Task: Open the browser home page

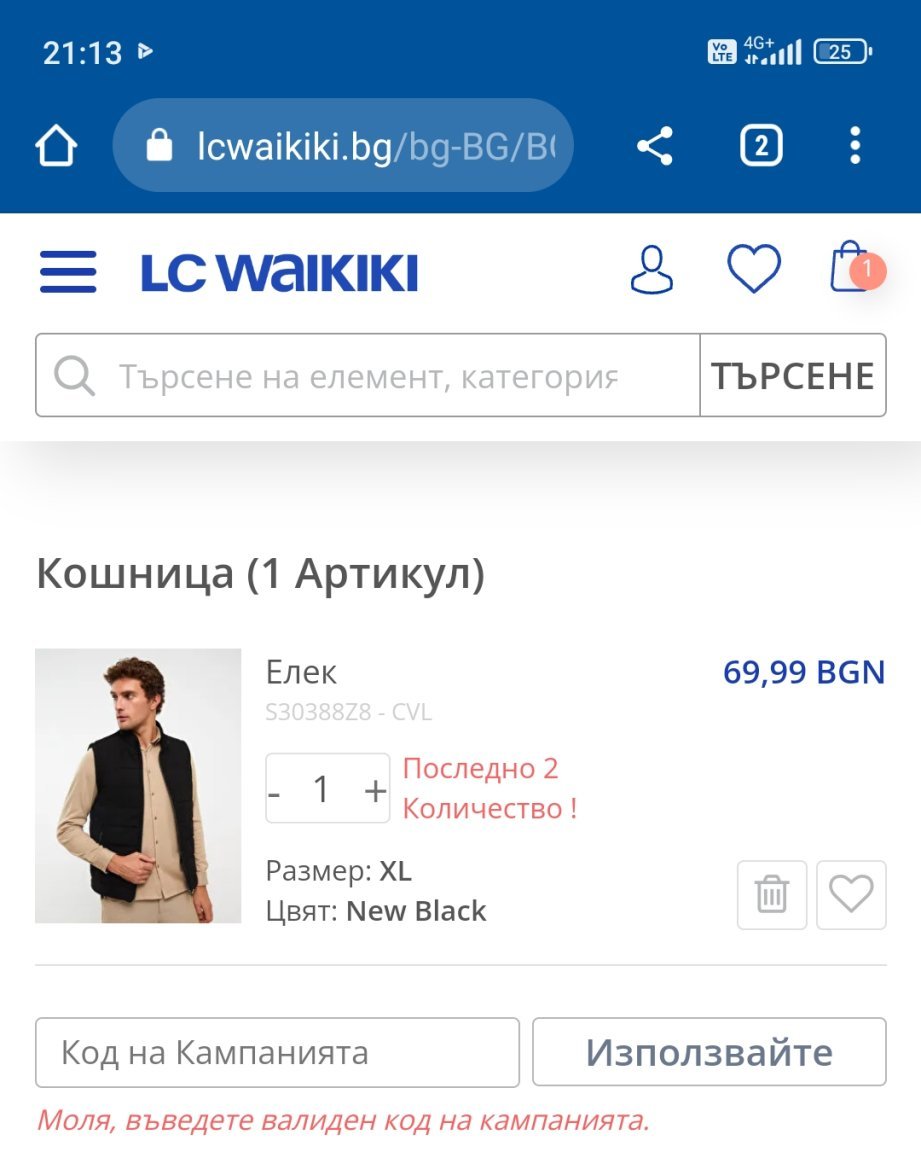Action: [56, 145]
